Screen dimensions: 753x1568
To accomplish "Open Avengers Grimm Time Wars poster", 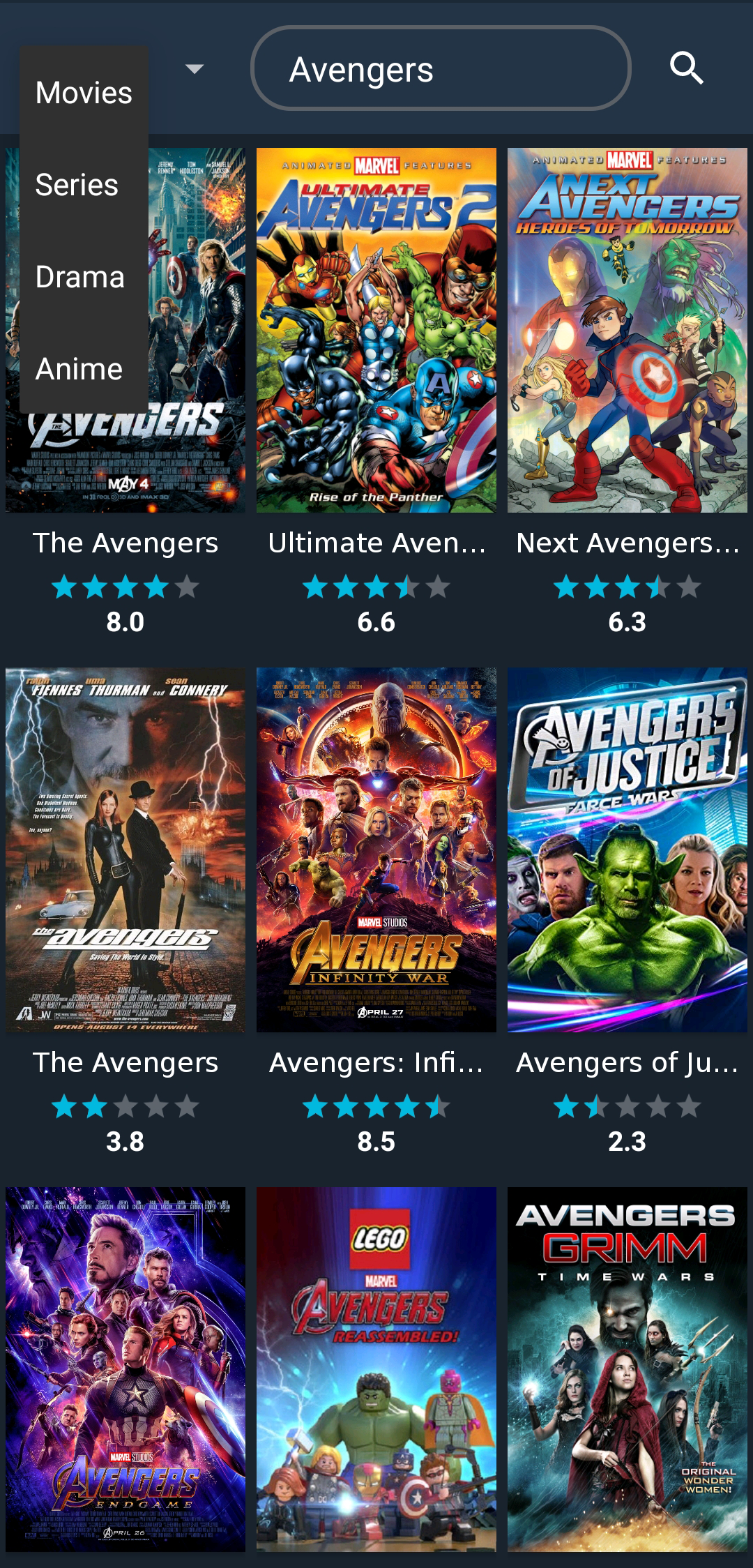I will [628, 1367].
